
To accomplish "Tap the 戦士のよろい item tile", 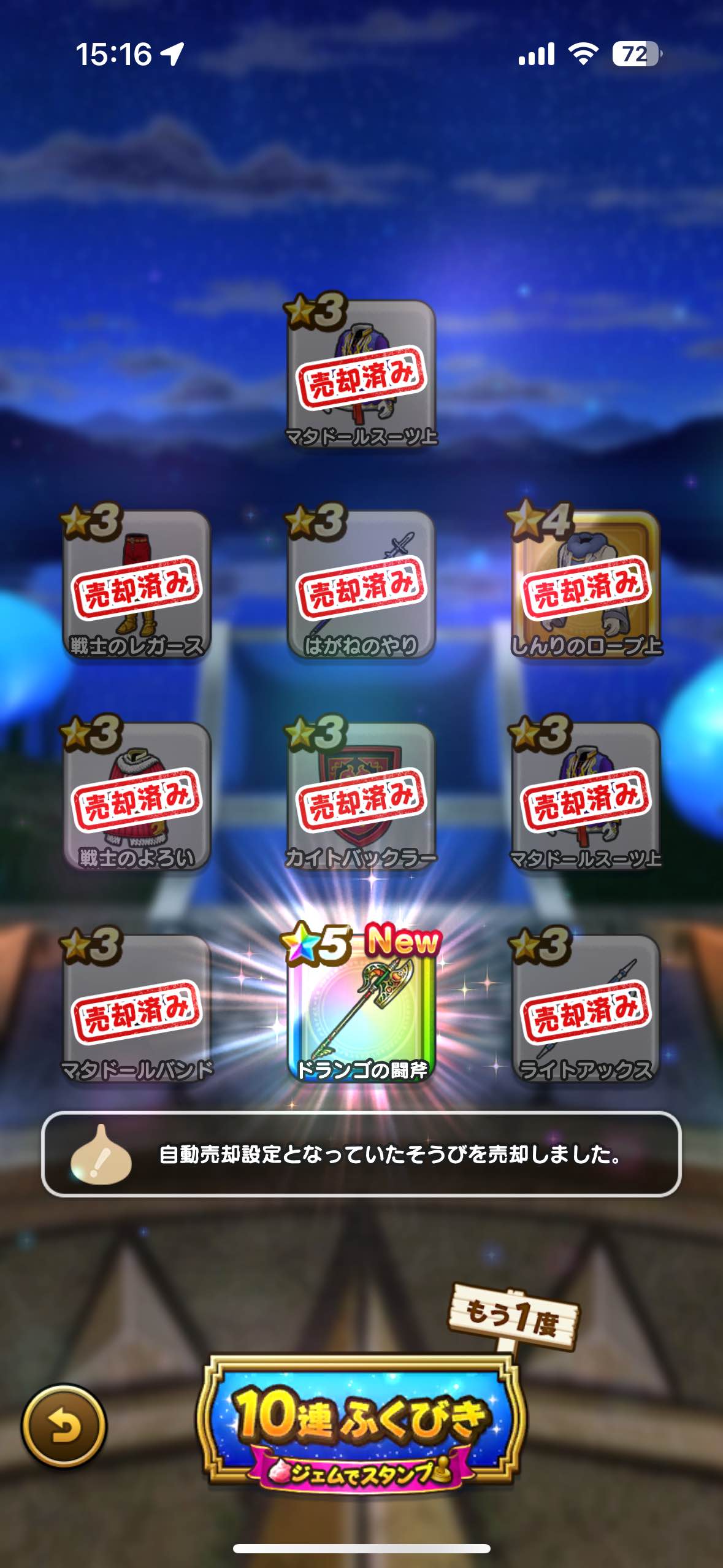I will [137, 796].
